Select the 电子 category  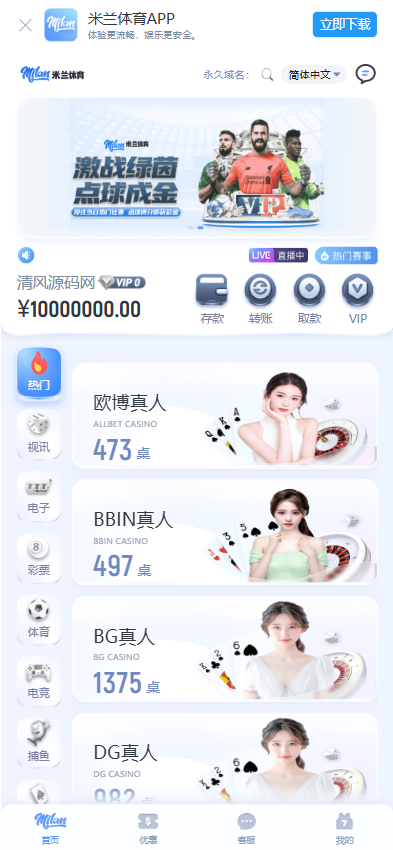click(x=38, y=496)
